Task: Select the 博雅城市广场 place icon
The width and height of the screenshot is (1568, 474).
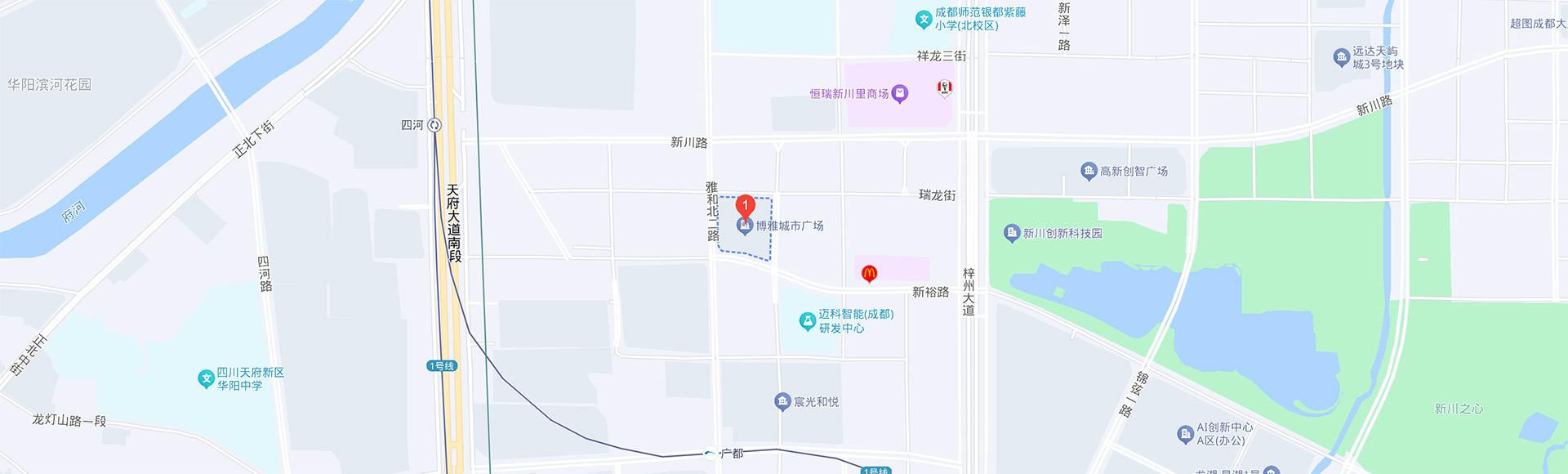Action: [x=744, y=226]
